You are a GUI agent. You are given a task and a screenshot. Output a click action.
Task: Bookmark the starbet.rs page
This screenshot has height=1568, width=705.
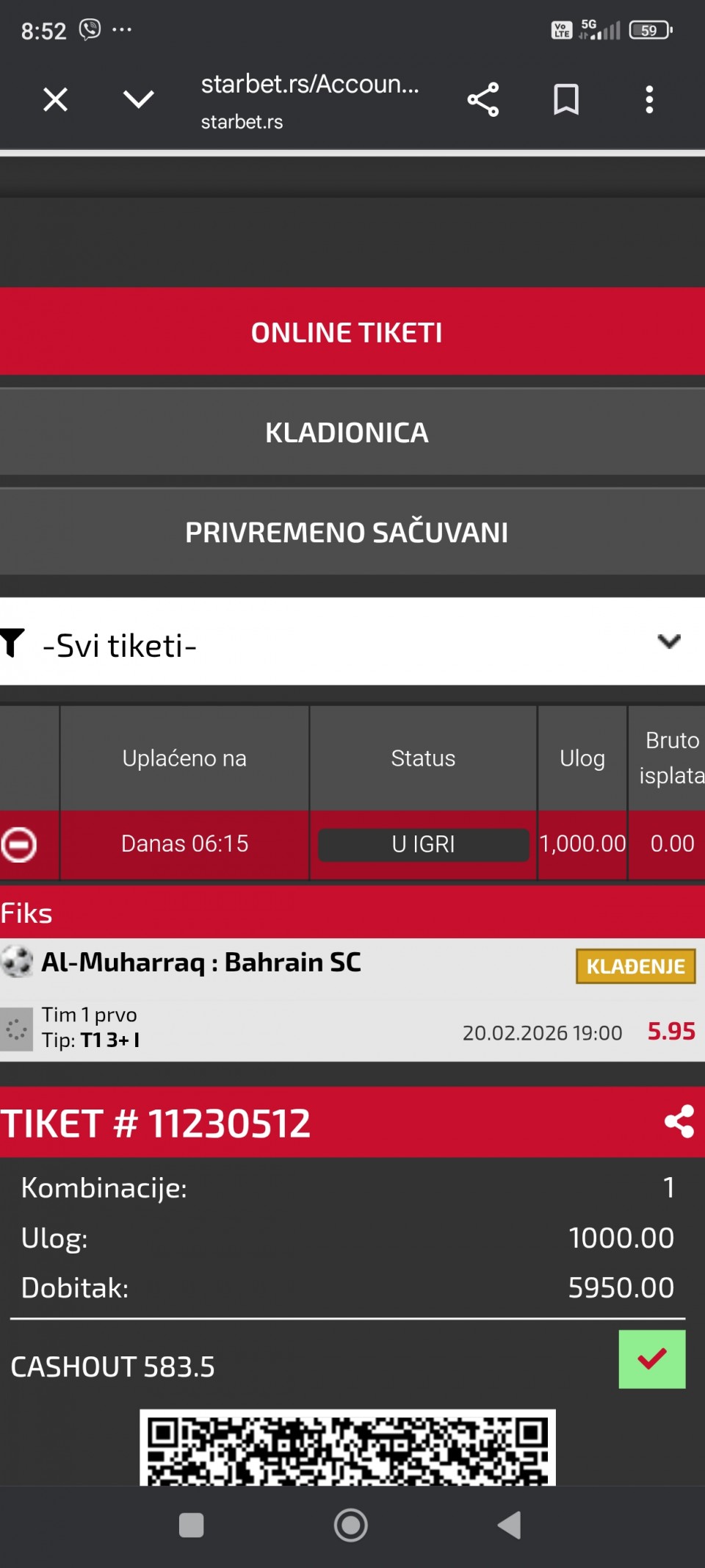click(565, 99)
